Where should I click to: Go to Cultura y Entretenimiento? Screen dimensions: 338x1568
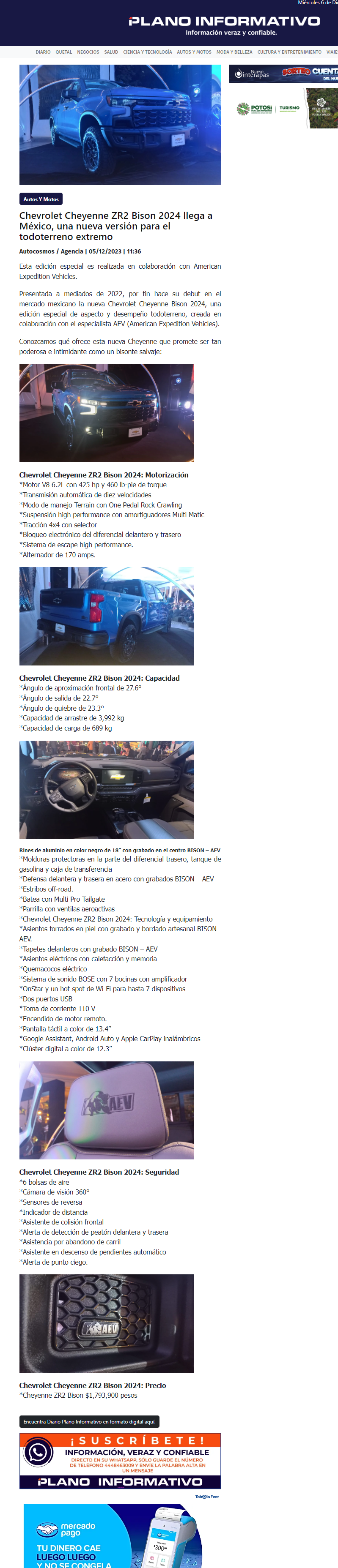click(x=289, y=52)
